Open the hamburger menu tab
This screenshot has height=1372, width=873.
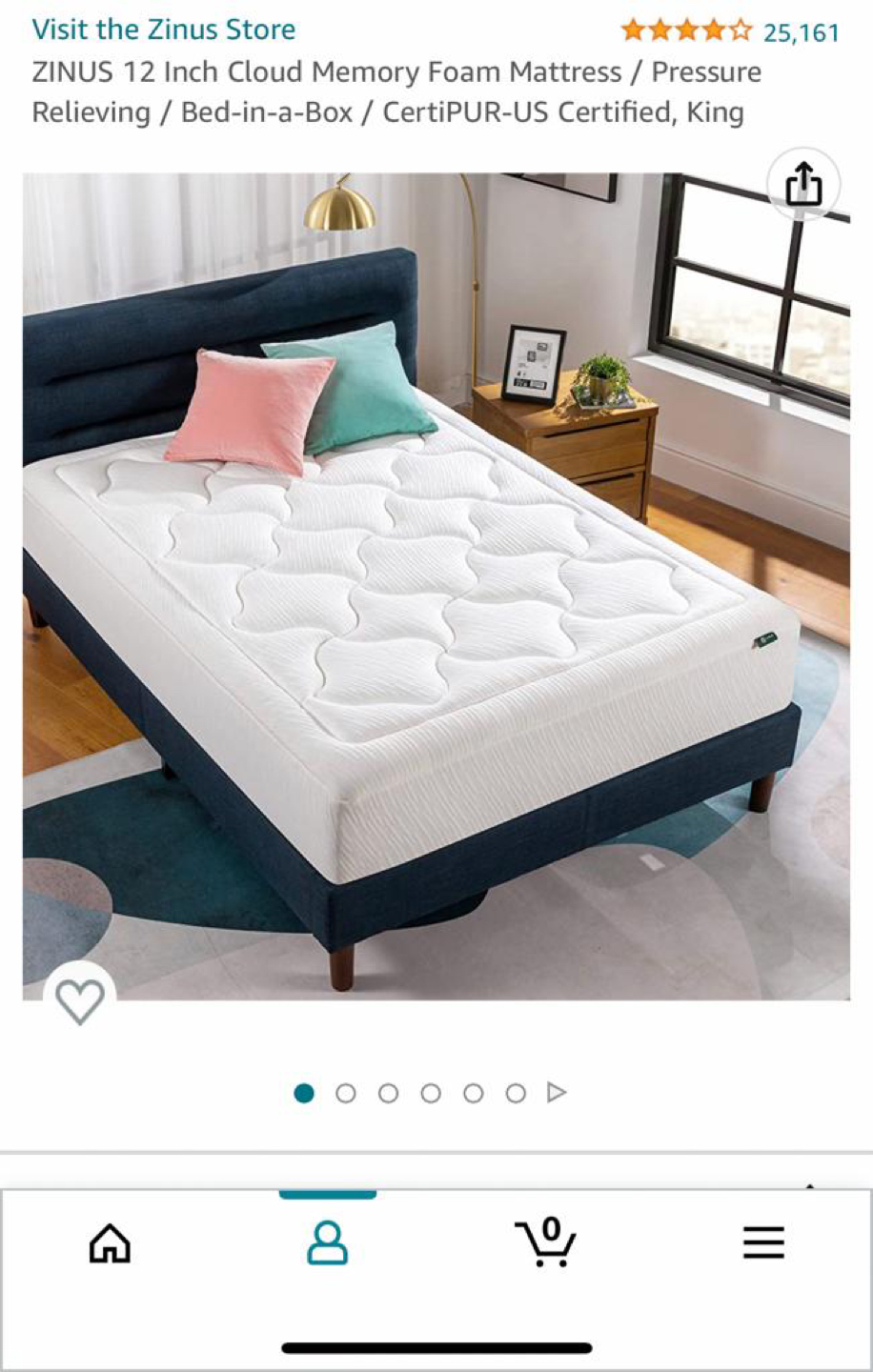(x=763, y=1243)
